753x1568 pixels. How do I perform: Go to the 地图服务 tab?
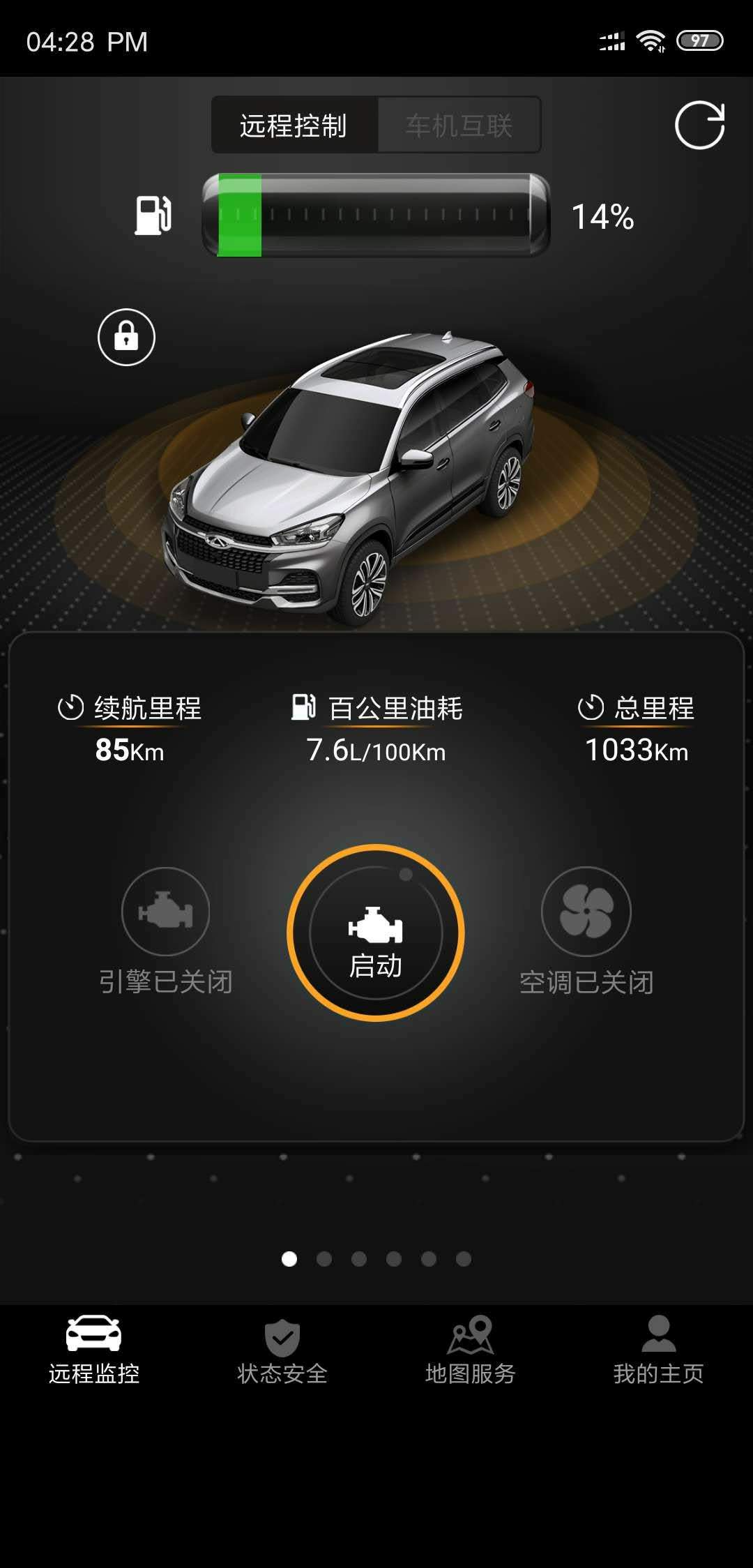pyautogui.click(x=471, y=1351)
